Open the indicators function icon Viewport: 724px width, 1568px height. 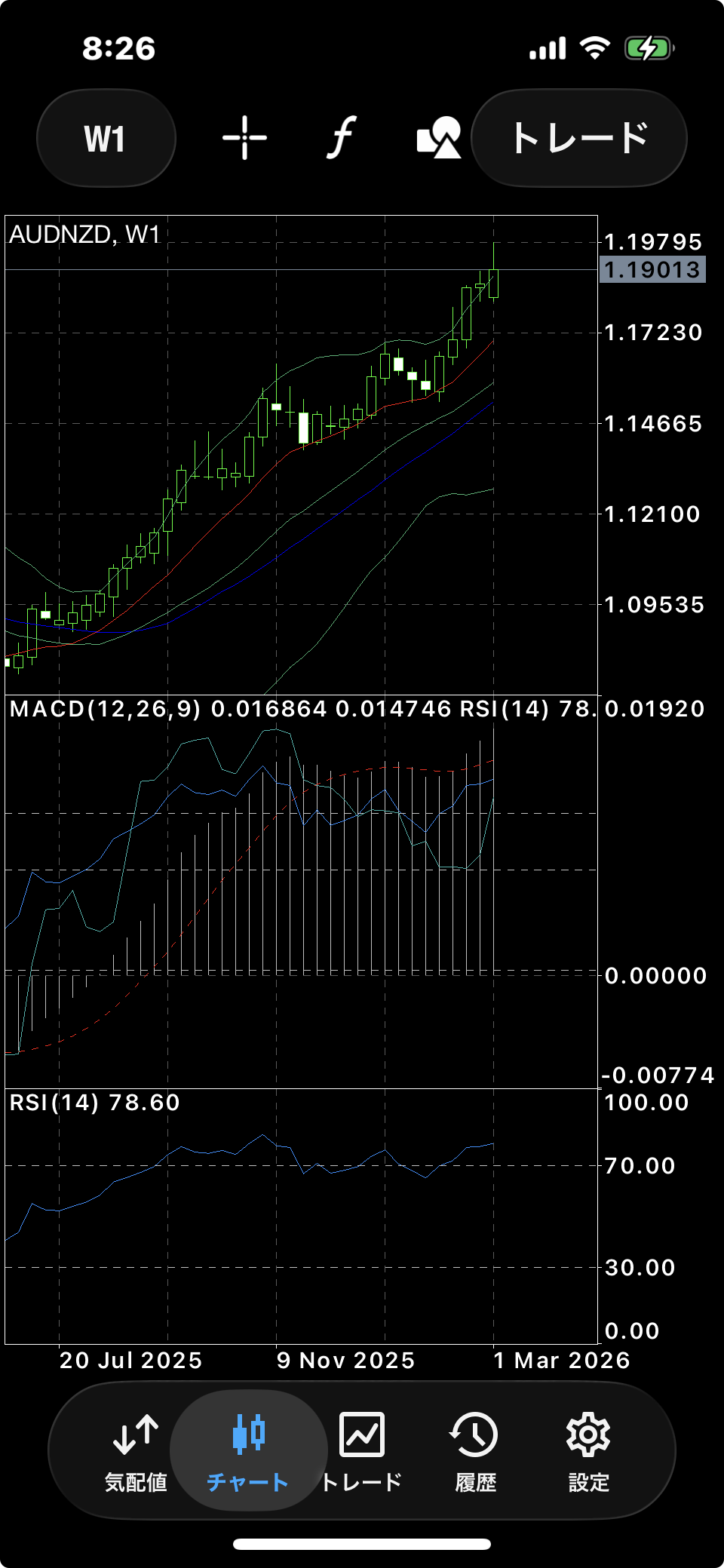pos(342,138)
